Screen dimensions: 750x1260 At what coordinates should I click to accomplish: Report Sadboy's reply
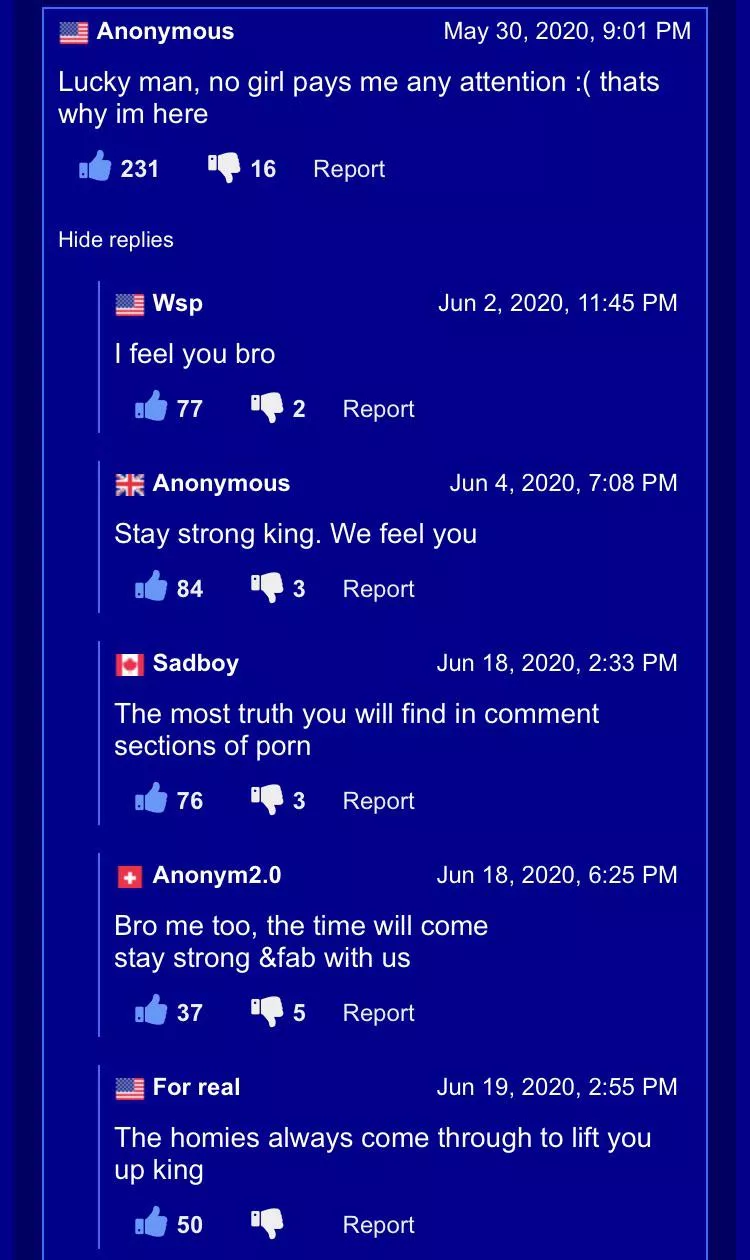pos(378,801)
